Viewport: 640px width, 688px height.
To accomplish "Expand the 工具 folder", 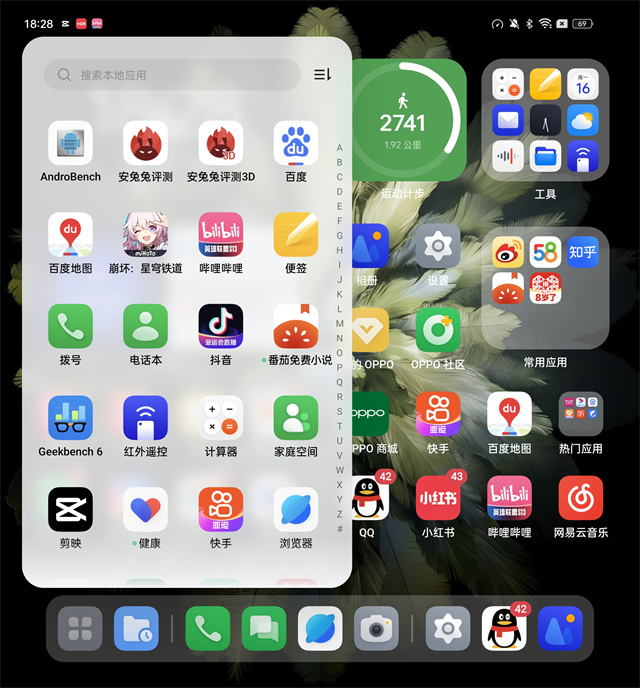I will pos(545,120).
